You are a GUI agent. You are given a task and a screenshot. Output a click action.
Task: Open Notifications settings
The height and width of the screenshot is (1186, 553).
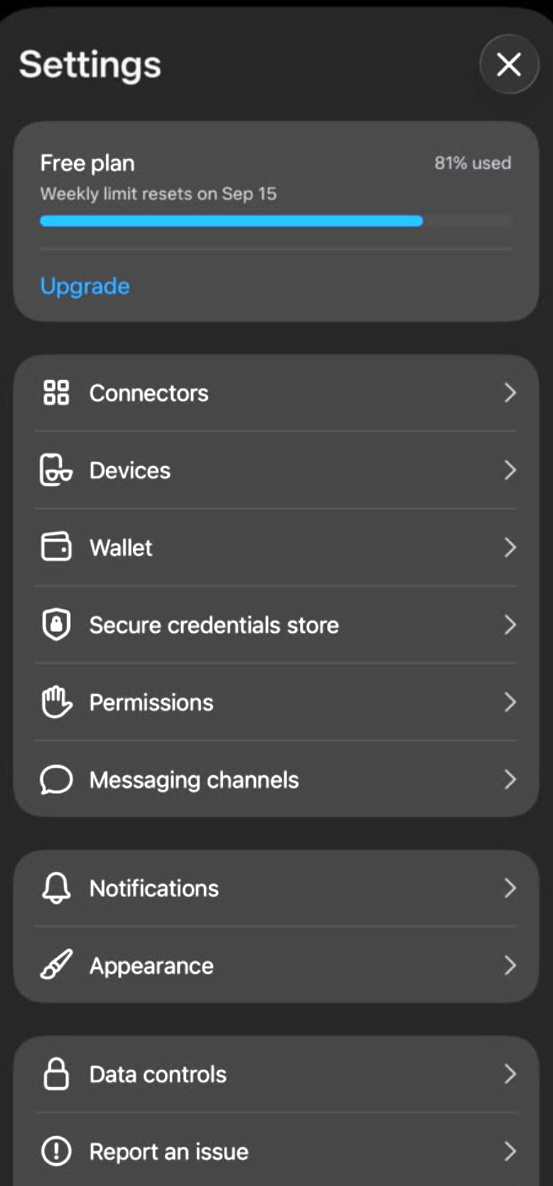click(276, 888)
